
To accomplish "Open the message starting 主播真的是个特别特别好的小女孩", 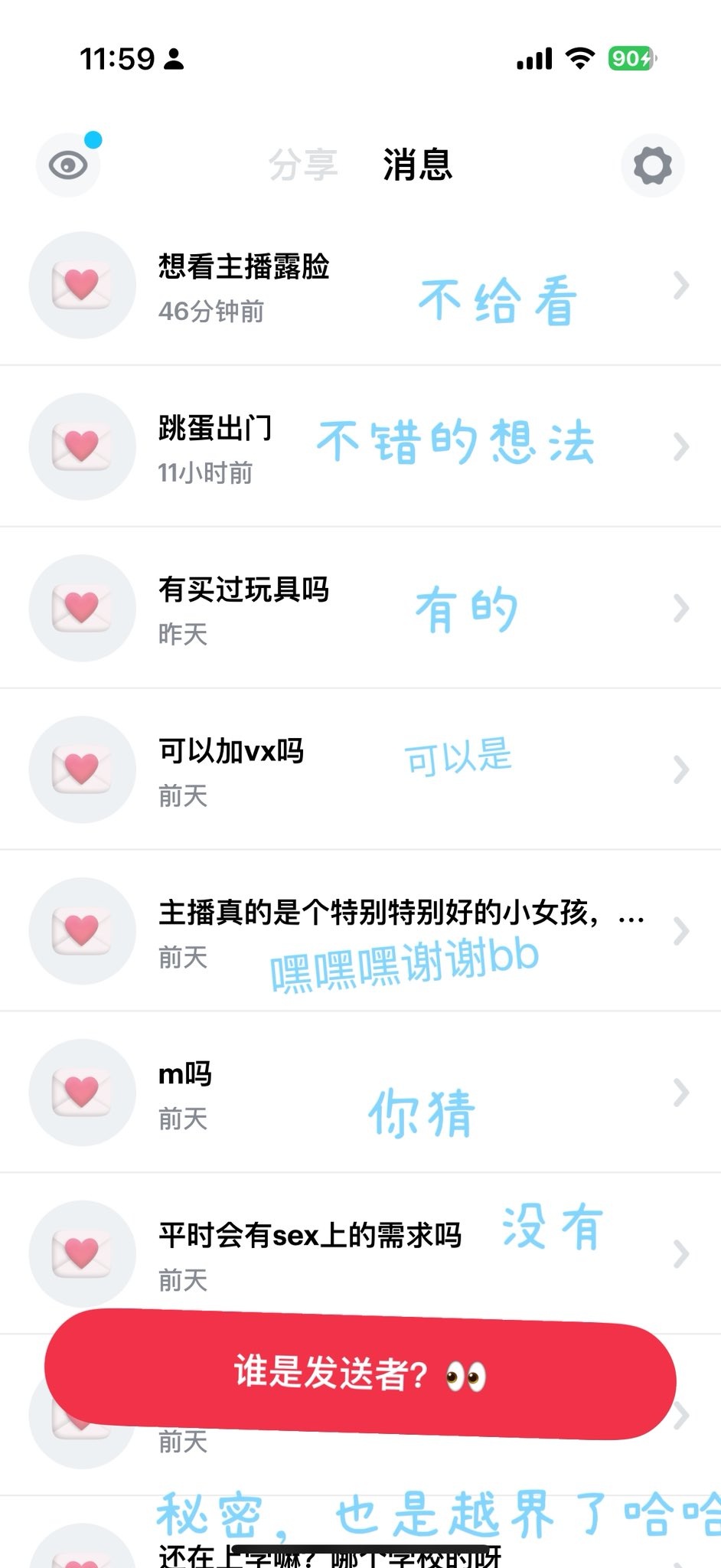I will [x=360, y=931].
